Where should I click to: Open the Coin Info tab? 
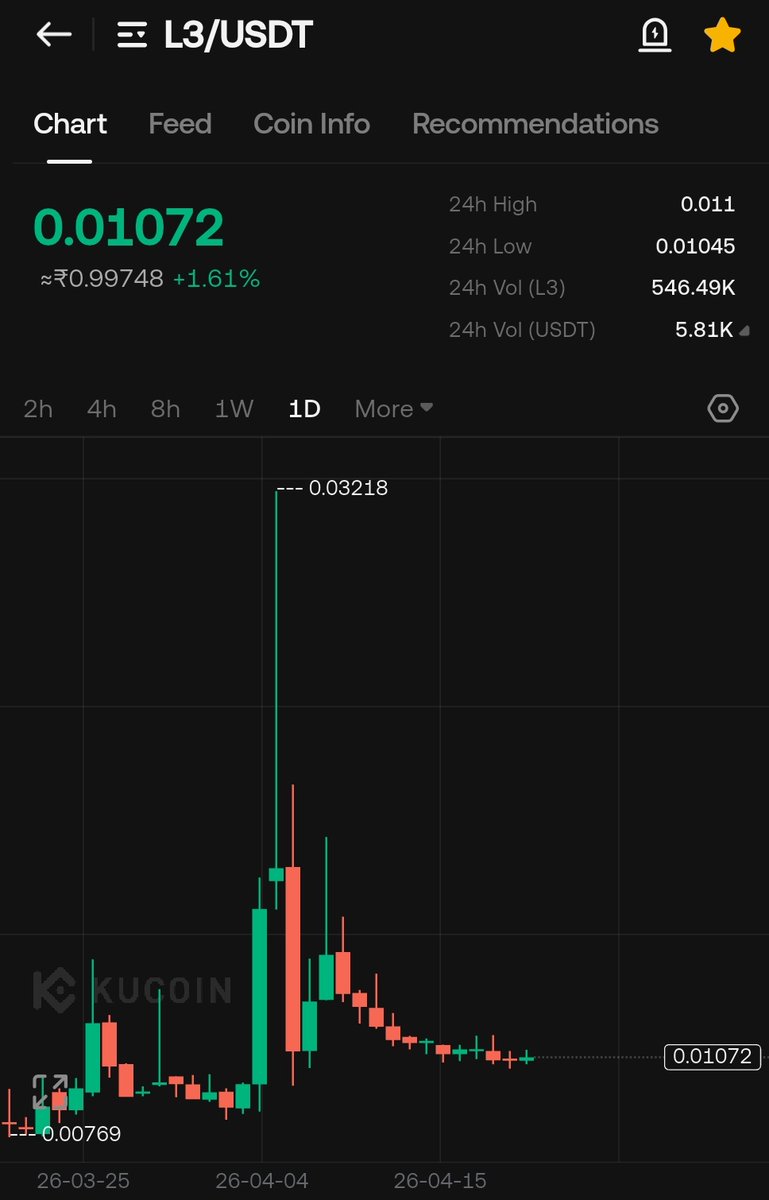(x=311, y=124)
